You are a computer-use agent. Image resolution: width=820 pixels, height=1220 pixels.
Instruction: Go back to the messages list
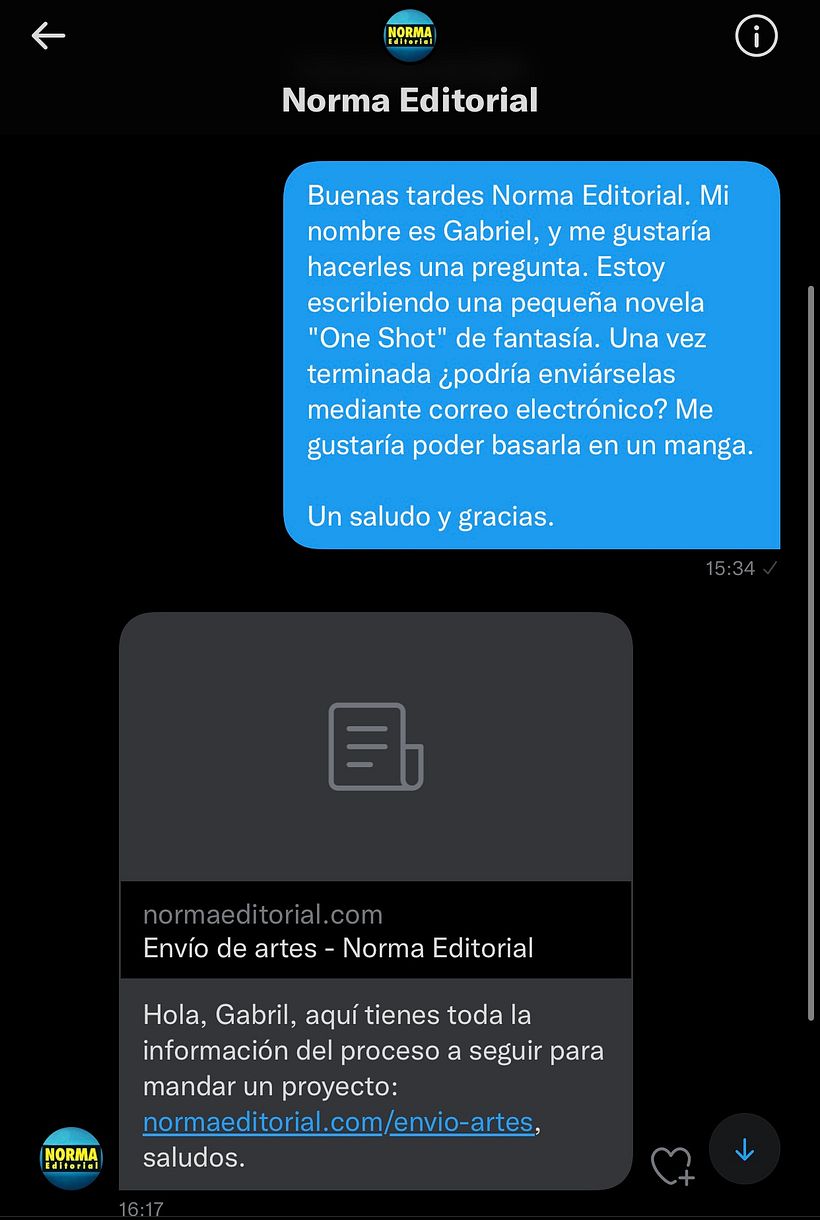48,37
